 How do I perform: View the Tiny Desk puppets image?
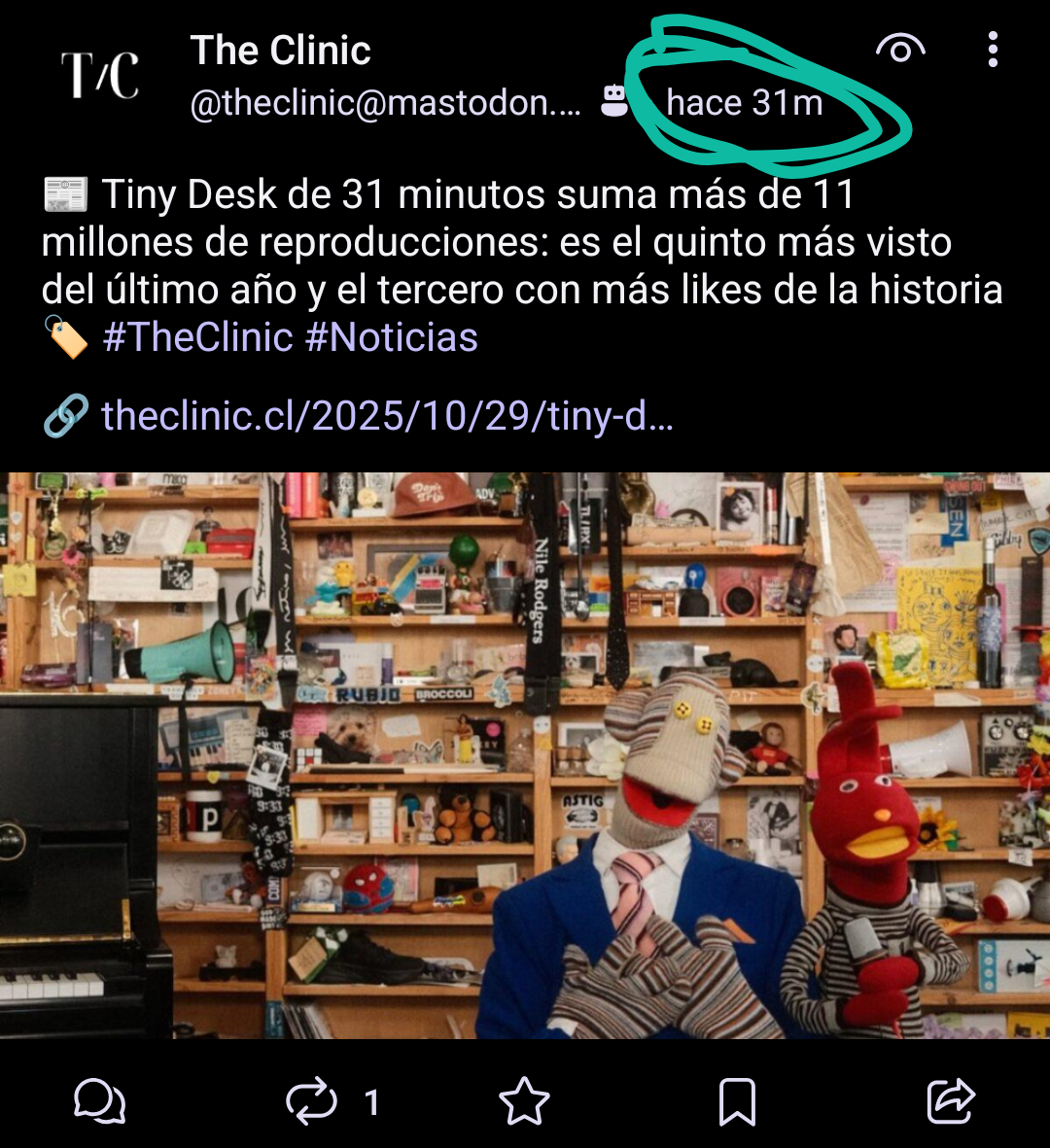pos(525,755)
